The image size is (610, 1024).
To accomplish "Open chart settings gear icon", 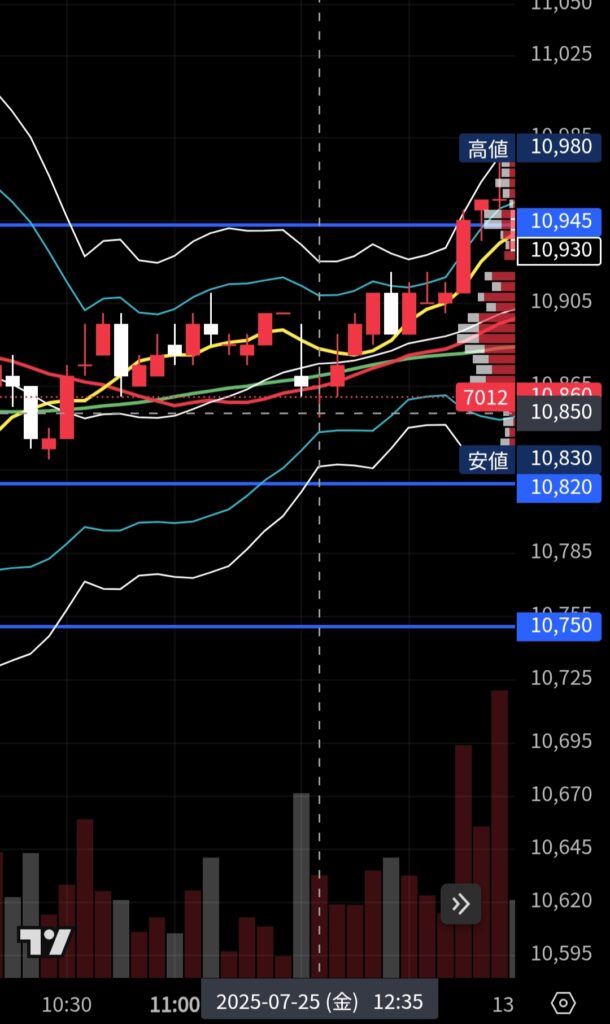I will [x=563, y=1002].
